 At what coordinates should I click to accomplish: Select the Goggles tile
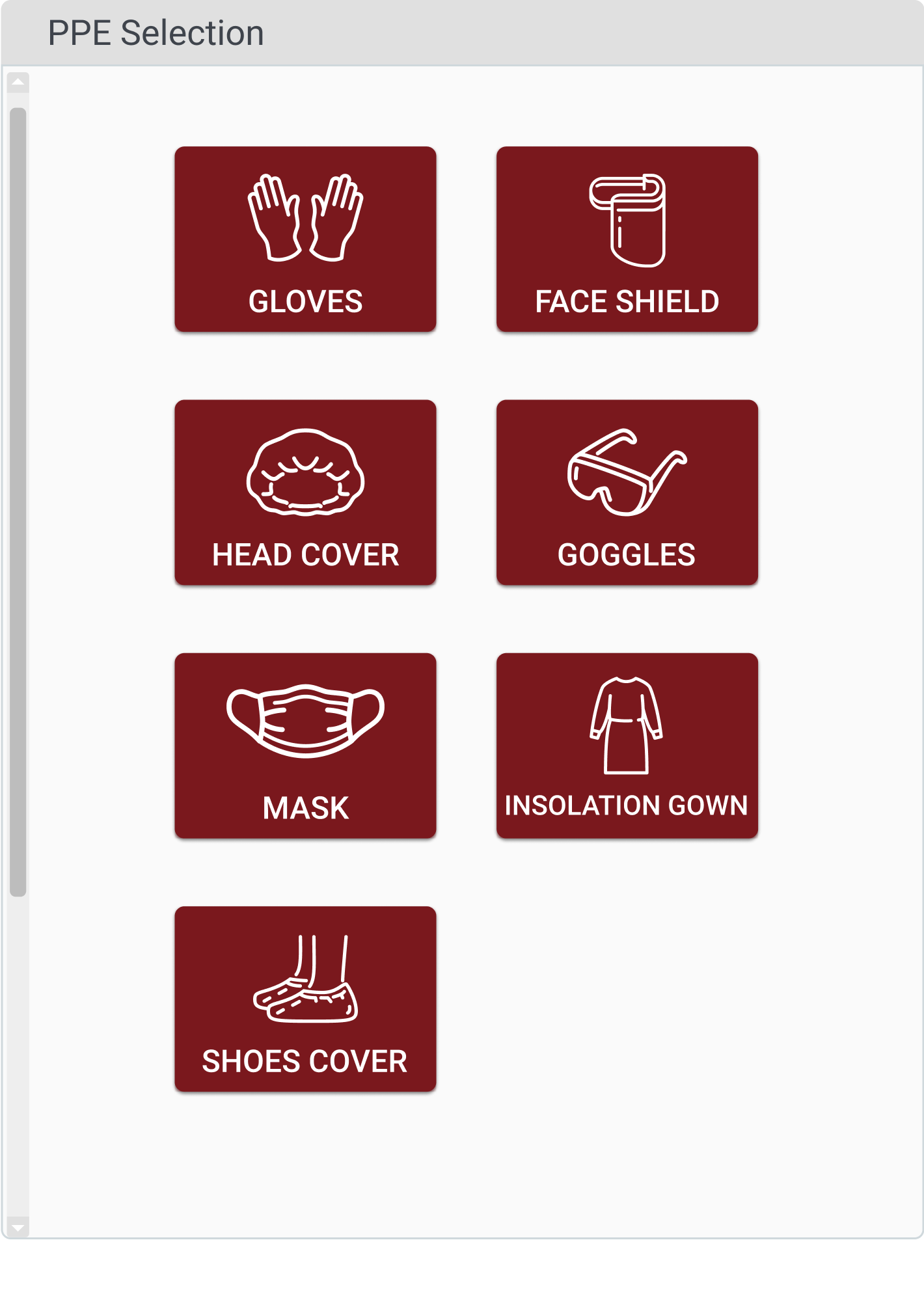coord(627,492)
